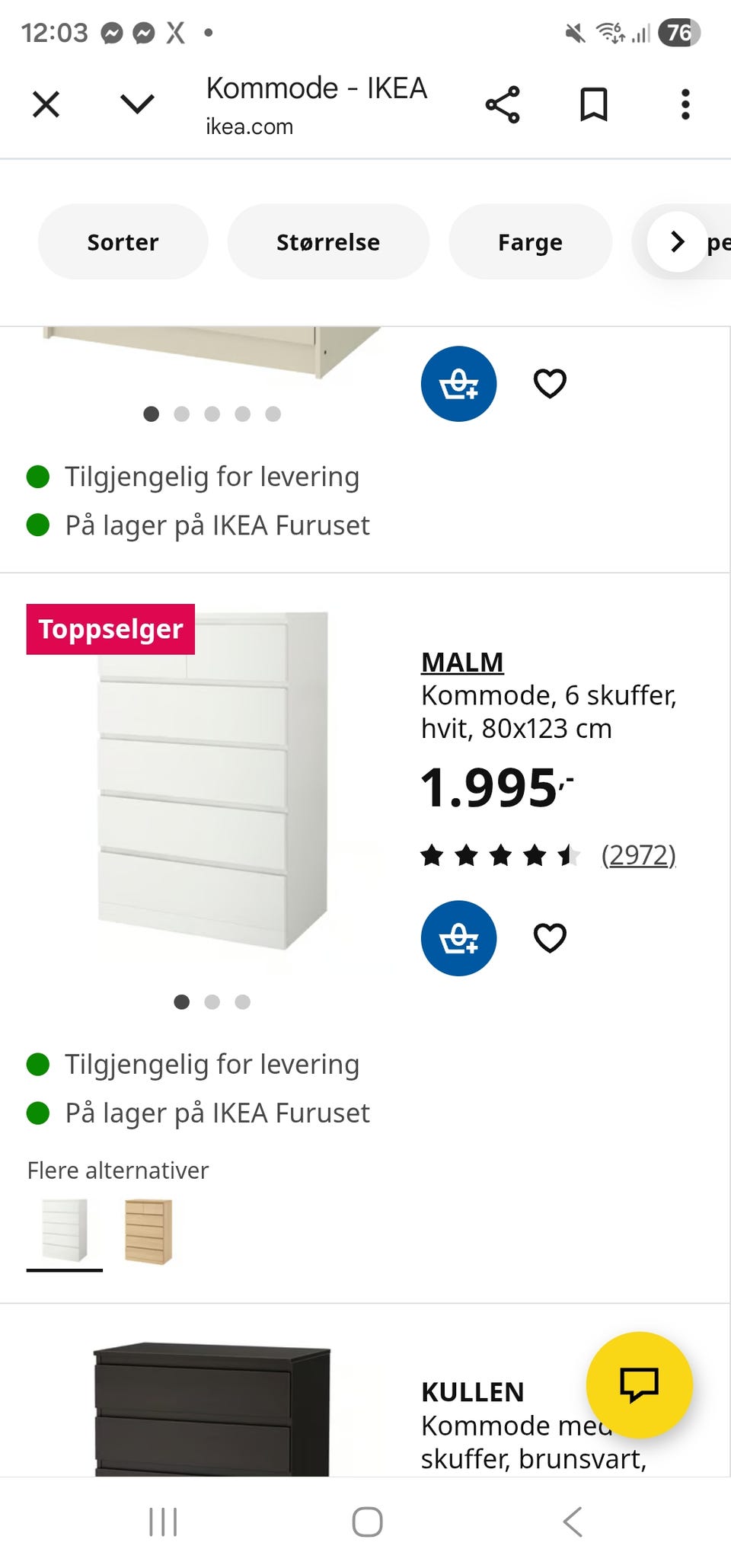This screenshot has width=731, height=1568.
Task: Select the birch-colored MALM alternative thumbnail
Action: [x=151, y=1229]
